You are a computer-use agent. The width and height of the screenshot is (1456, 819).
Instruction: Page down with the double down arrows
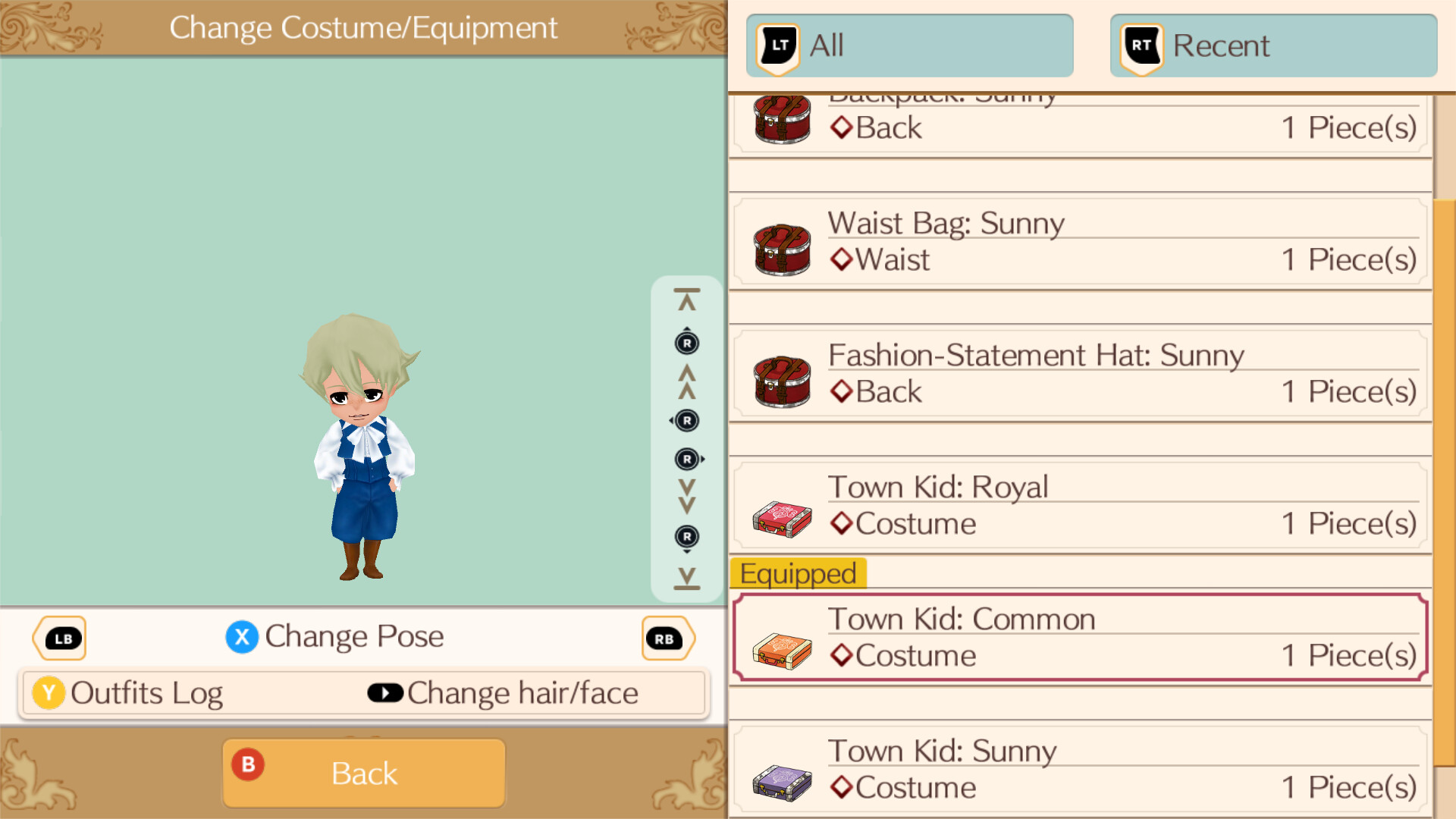click(687, 497)
